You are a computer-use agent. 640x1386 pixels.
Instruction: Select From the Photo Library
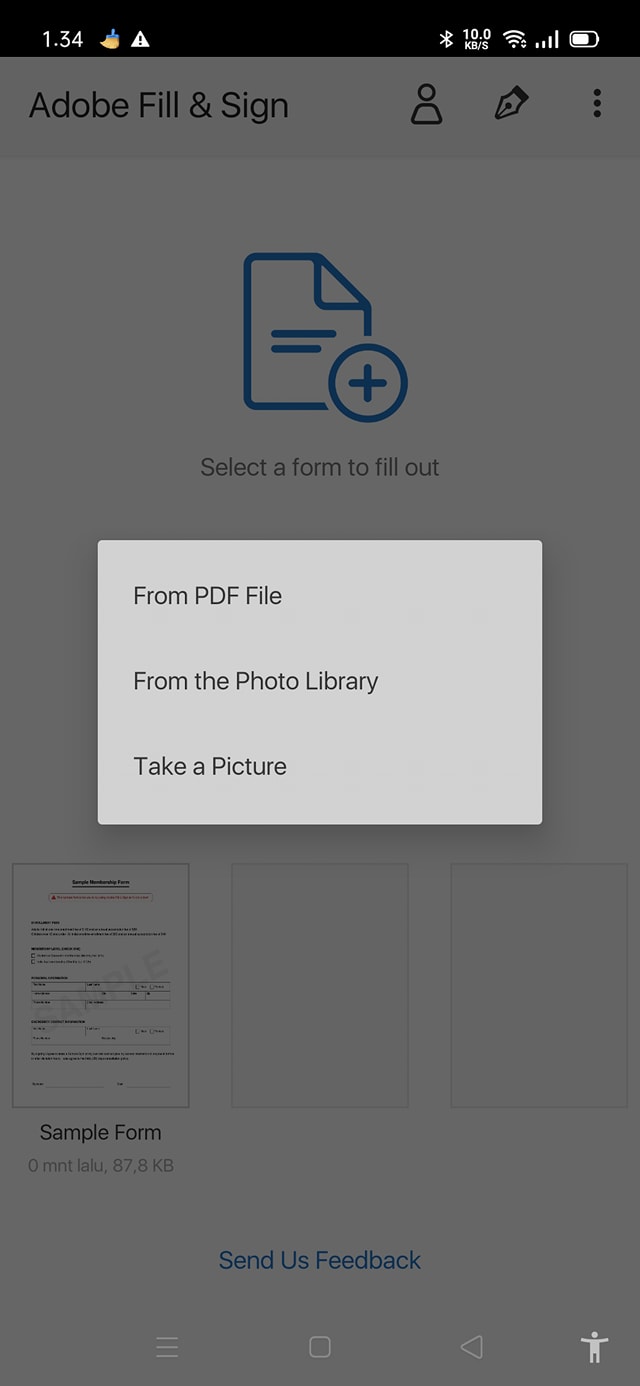tap(256, 681)
